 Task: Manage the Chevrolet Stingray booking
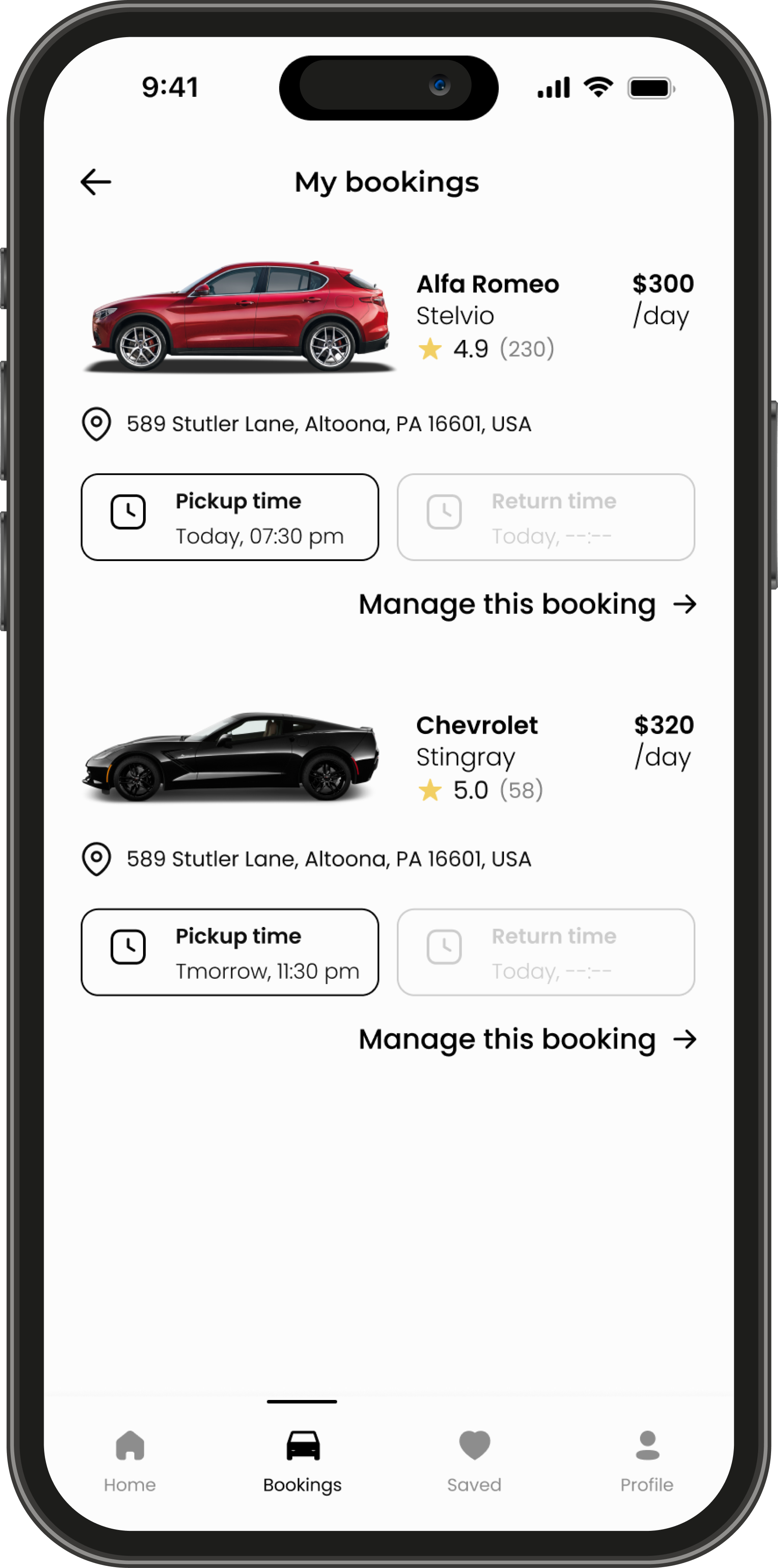tap(527, 1040)
